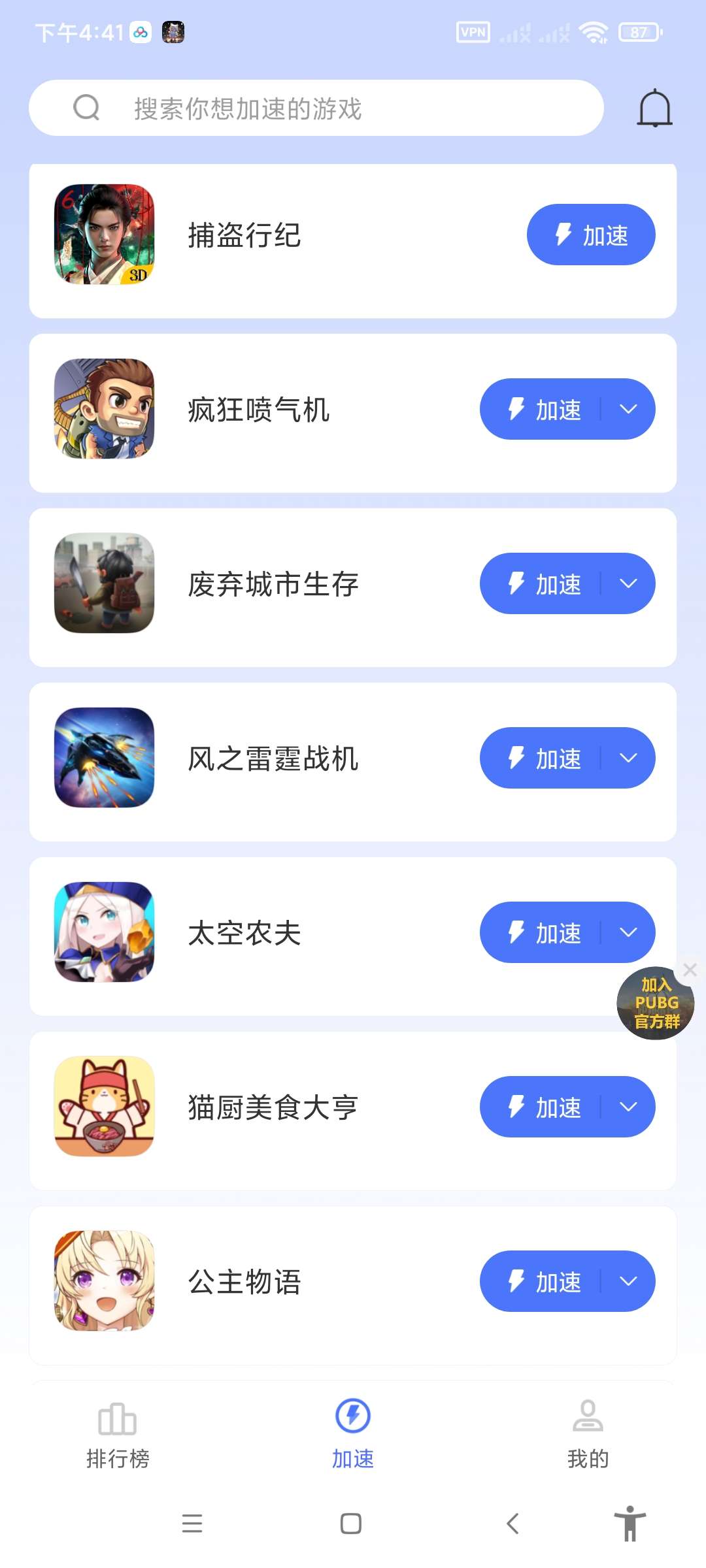Tap the 猫厨美食大亨 game icon
This screenshot has height=1568, width=706.
point(104,1107)
